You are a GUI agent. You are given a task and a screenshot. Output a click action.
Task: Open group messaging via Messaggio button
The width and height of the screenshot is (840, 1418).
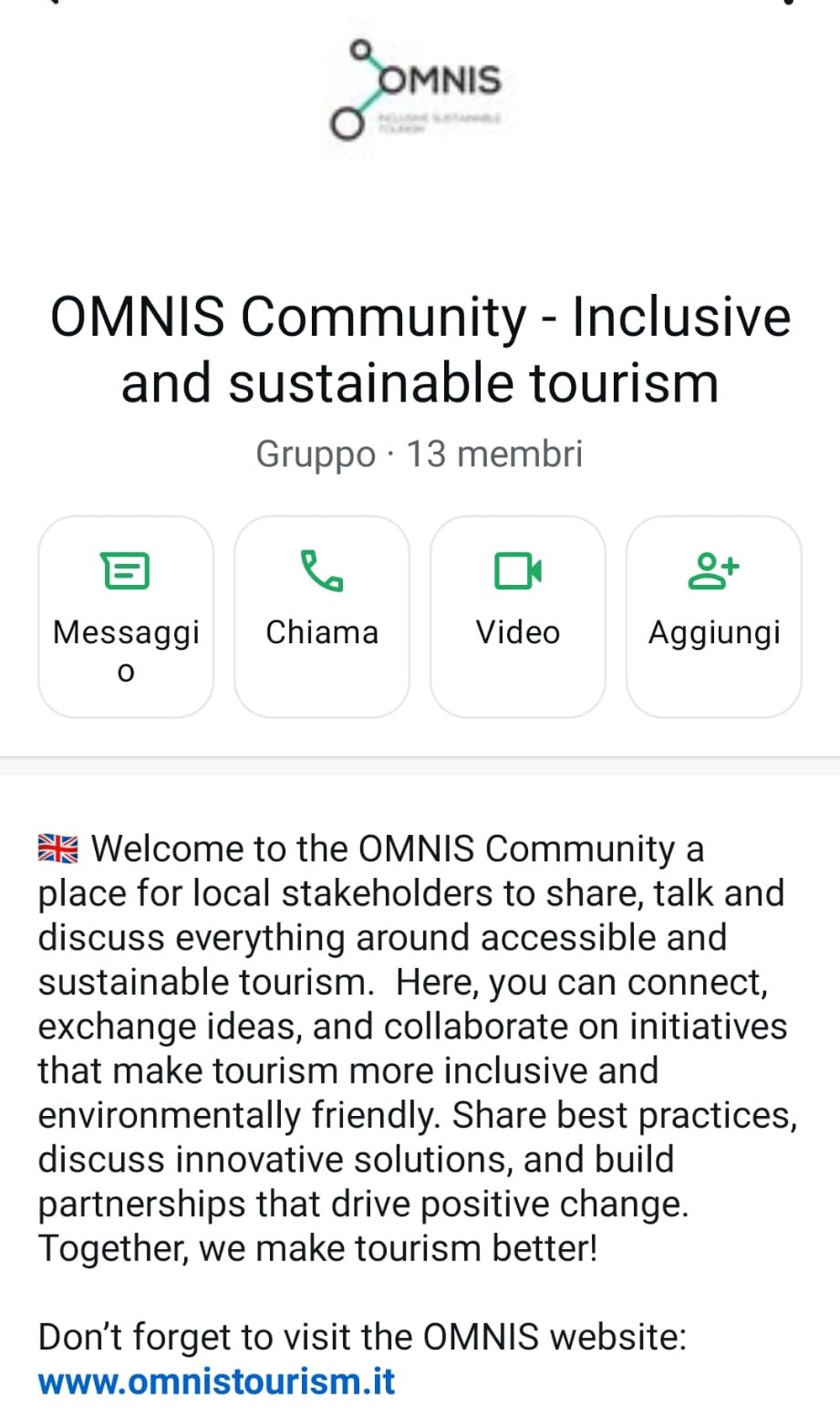pyautogui.click(x=126, y=616)
